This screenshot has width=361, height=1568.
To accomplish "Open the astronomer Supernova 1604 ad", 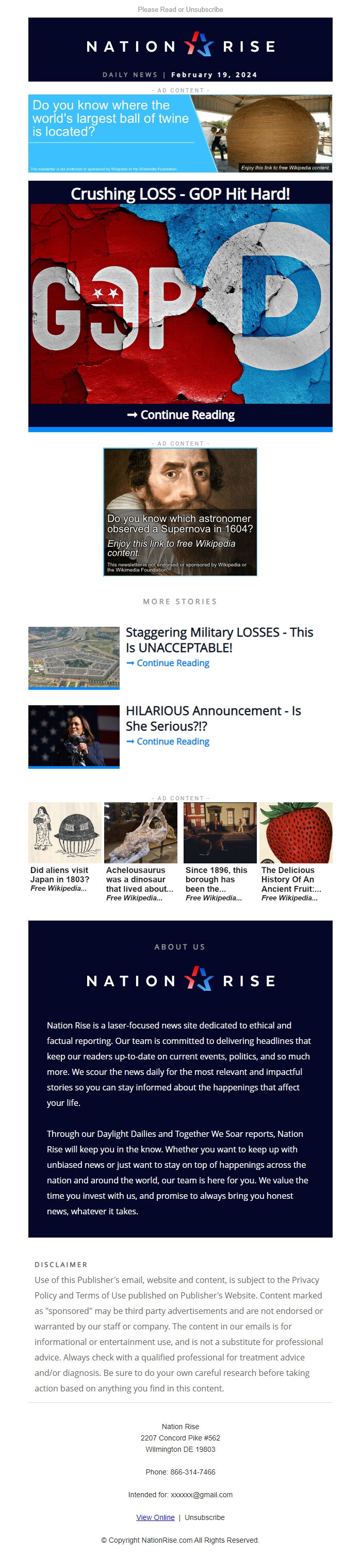I will point(180,511).
